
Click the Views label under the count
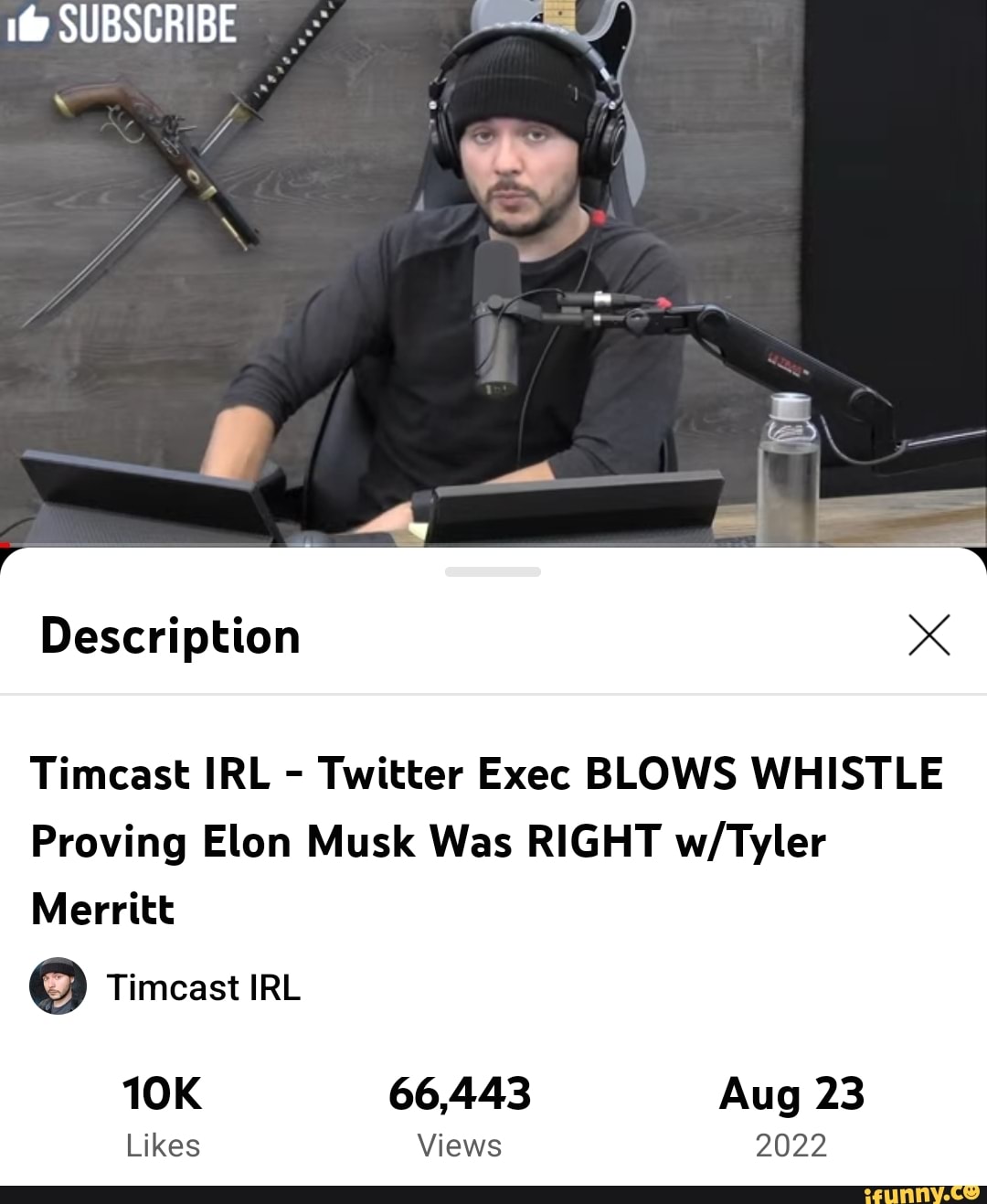[x=462, y=1145]
